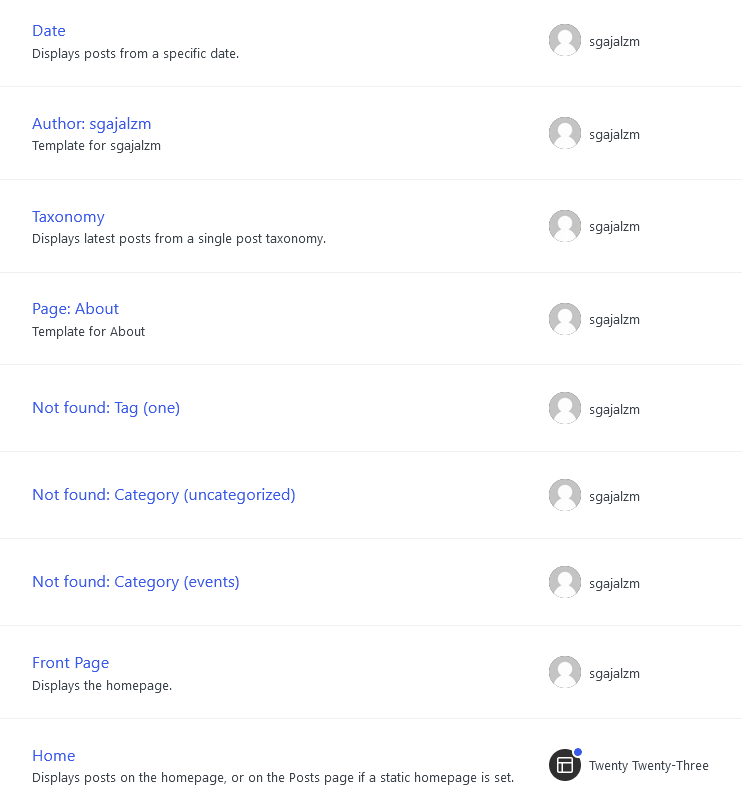Image resolution: width=742 pixels, height=804 pixels.
Task: Open the Not found: Category (uncategorized) template
Action: coord(163,494)
